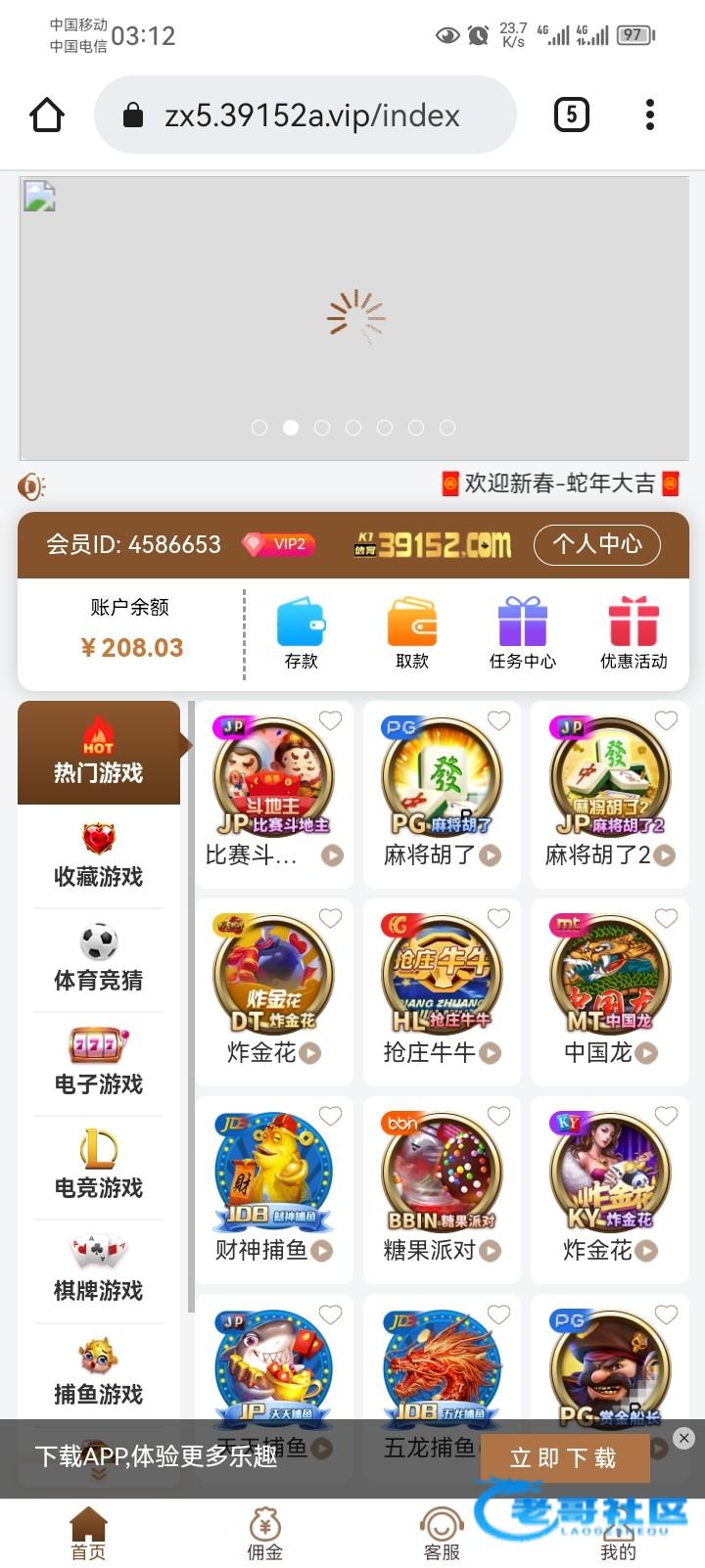Tap 立即下载 to download the app
705x1568 pixels.
pyautogui.click(x=564, y=1458)
